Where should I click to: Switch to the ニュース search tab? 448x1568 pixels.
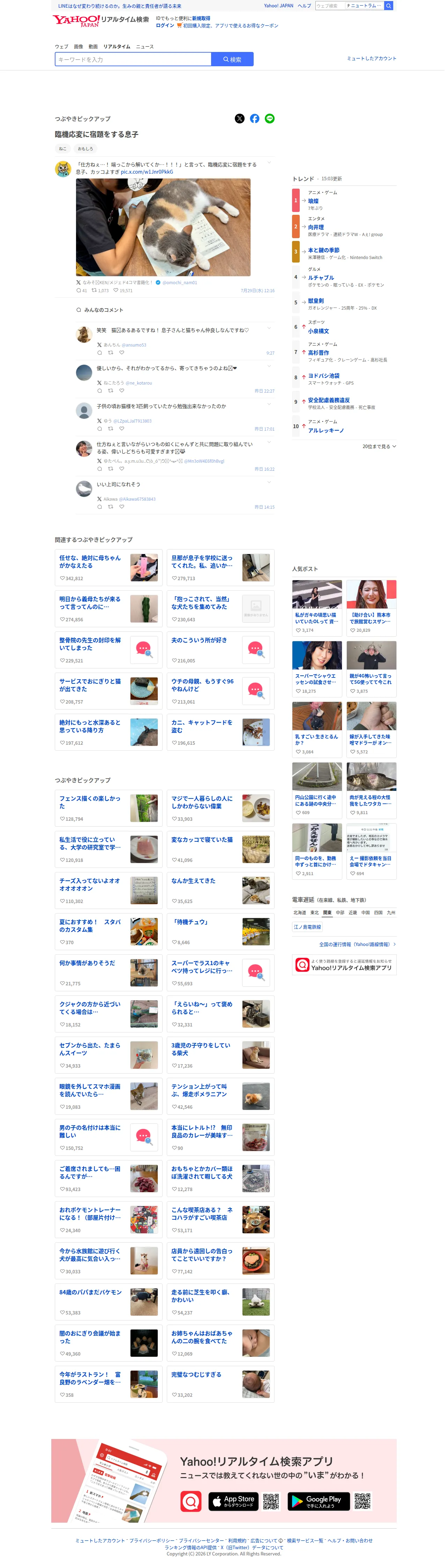(145, 47)
